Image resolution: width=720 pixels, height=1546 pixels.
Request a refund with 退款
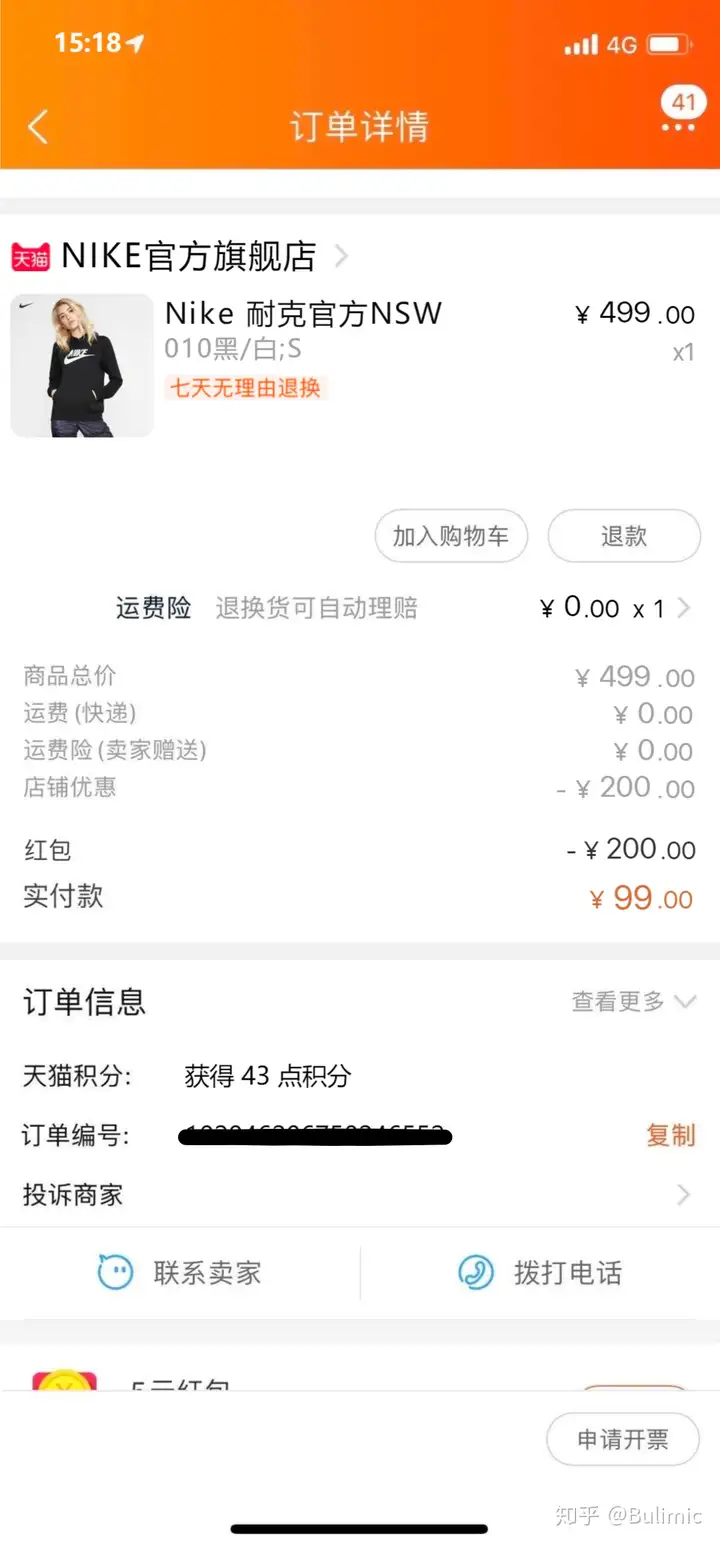pos(624,536)
